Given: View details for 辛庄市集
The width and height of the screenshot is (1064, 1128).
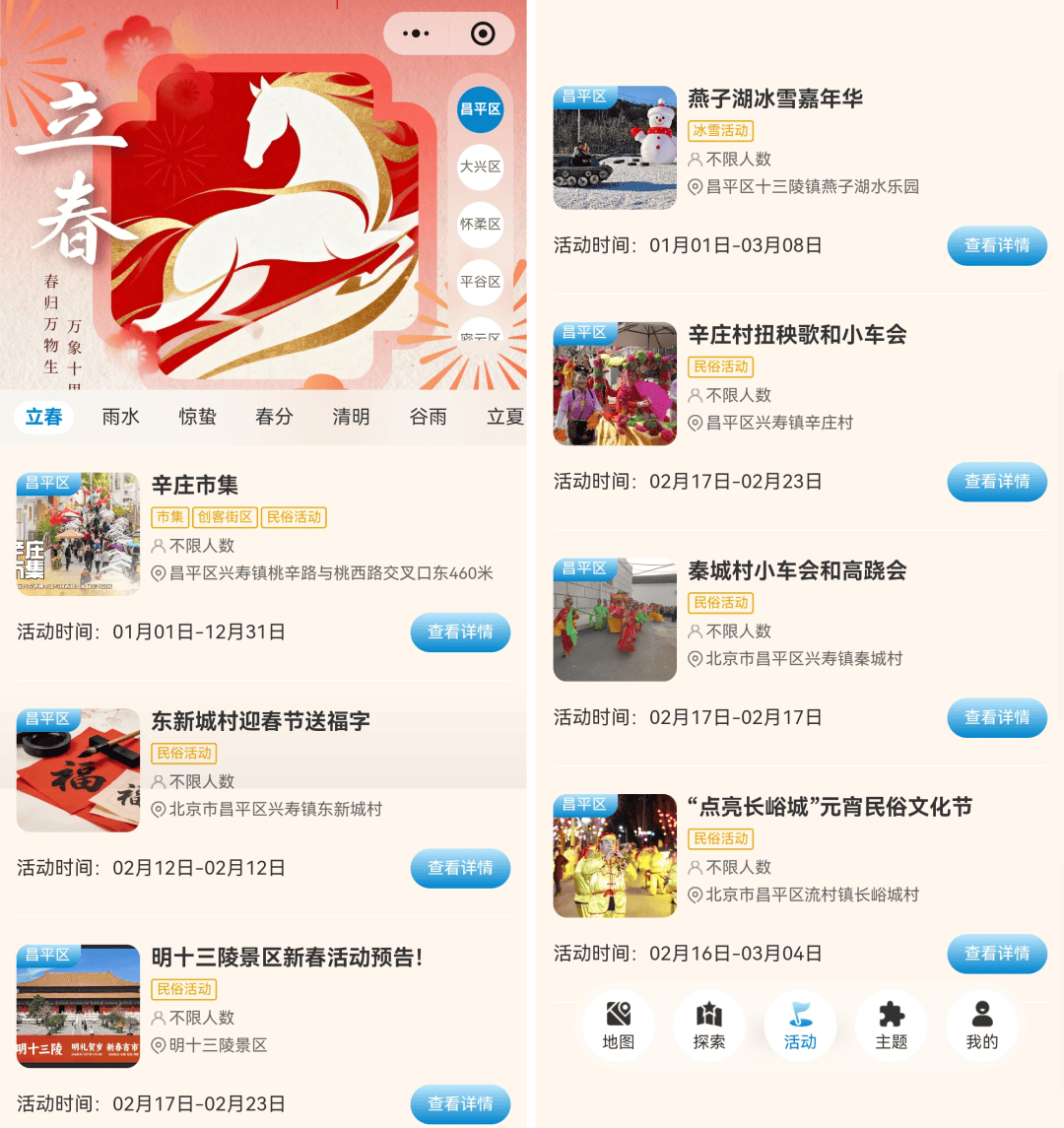Looking at the screenshot, I should pyautogui.click(x=460, y=631).
